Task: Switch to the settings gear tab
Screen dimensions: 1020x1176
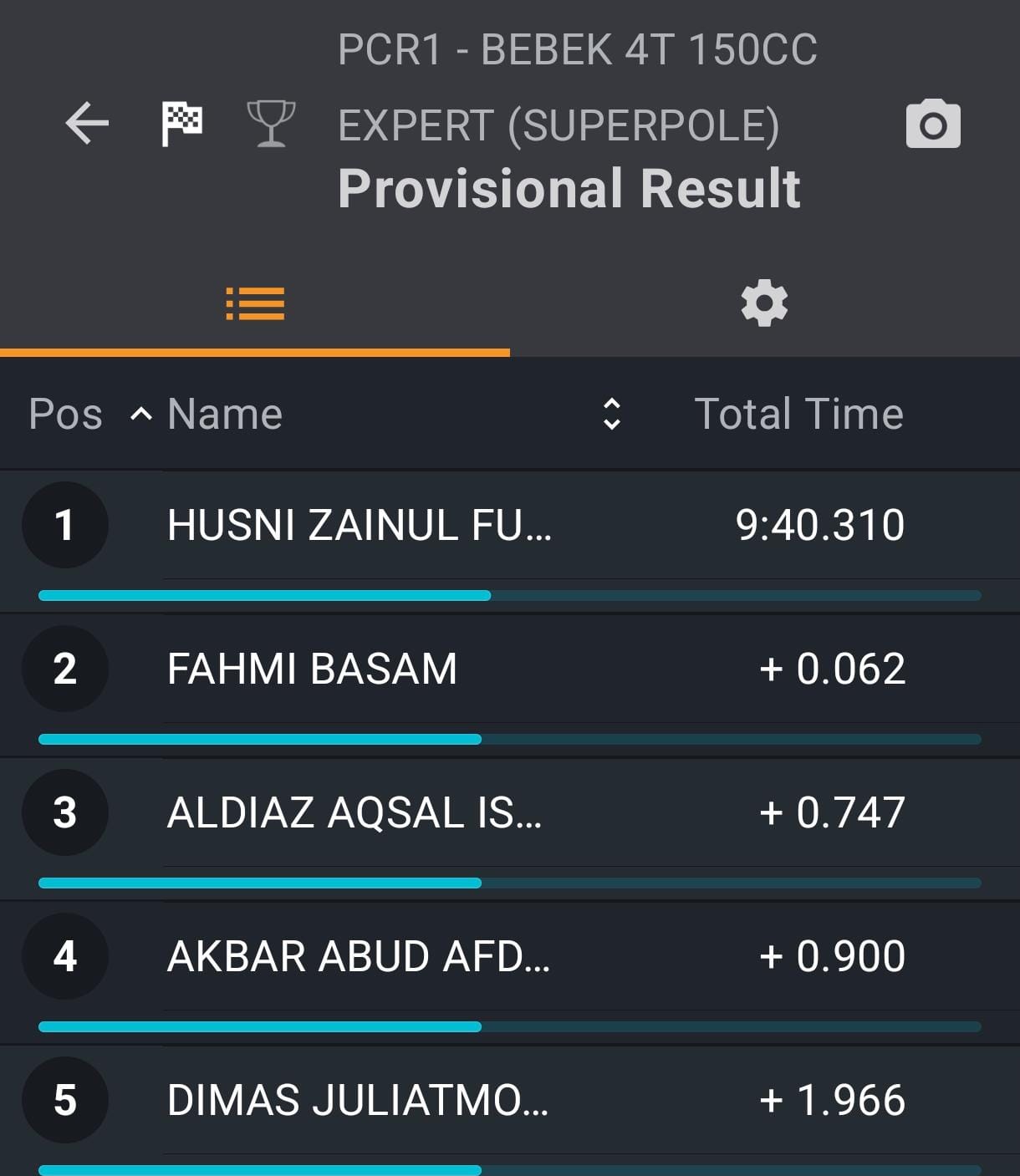Action: click(x=765, y=303)
